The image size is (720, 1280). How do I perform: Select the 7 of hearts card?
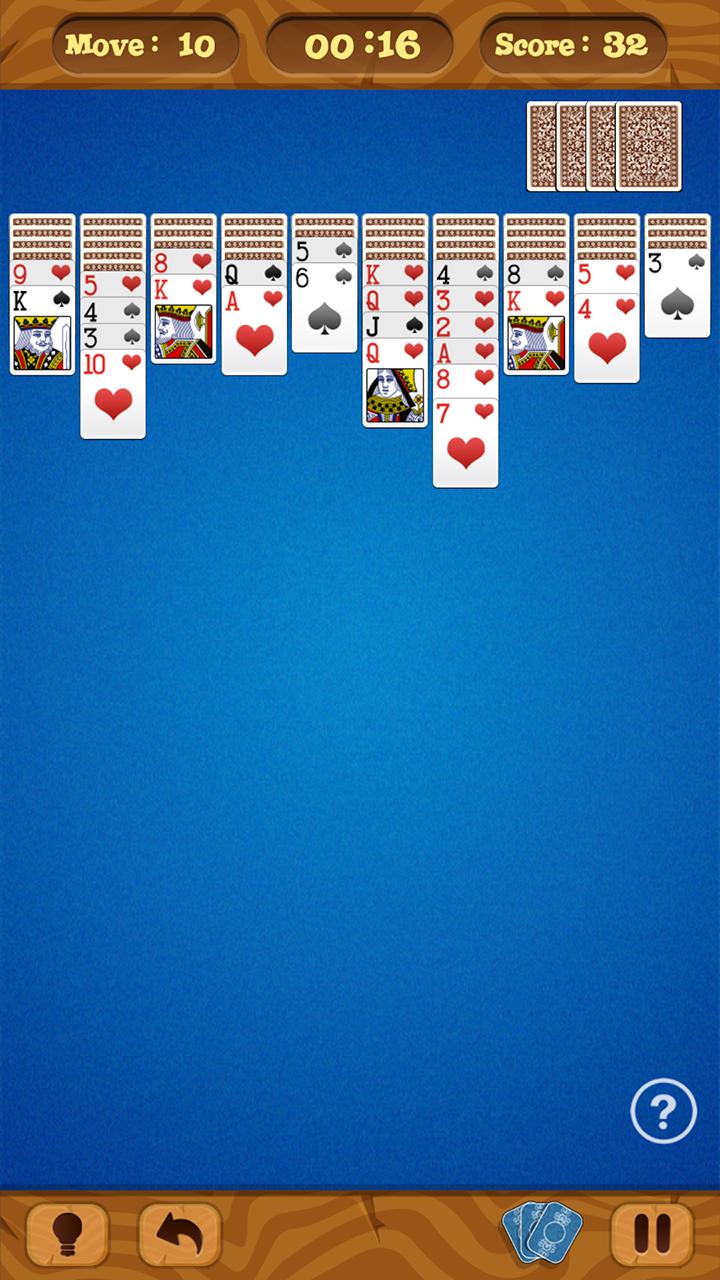coord(465,443)
